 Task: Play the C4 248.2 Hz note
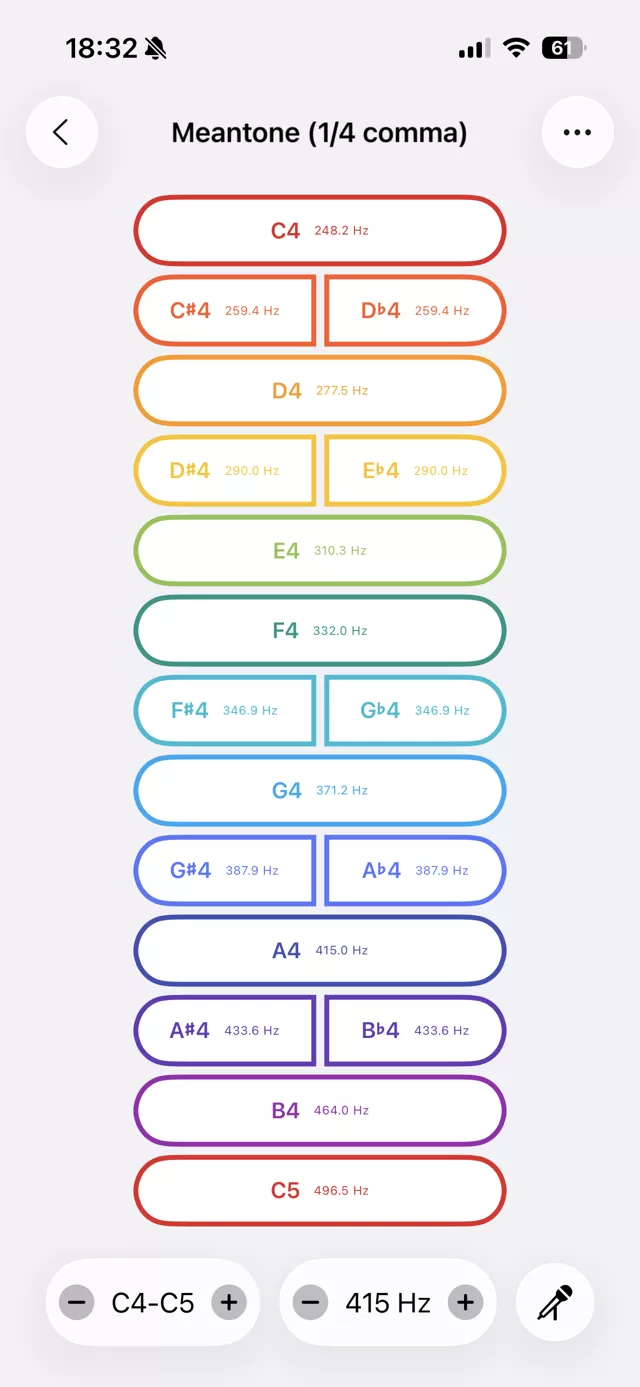(x=320, y=230)
